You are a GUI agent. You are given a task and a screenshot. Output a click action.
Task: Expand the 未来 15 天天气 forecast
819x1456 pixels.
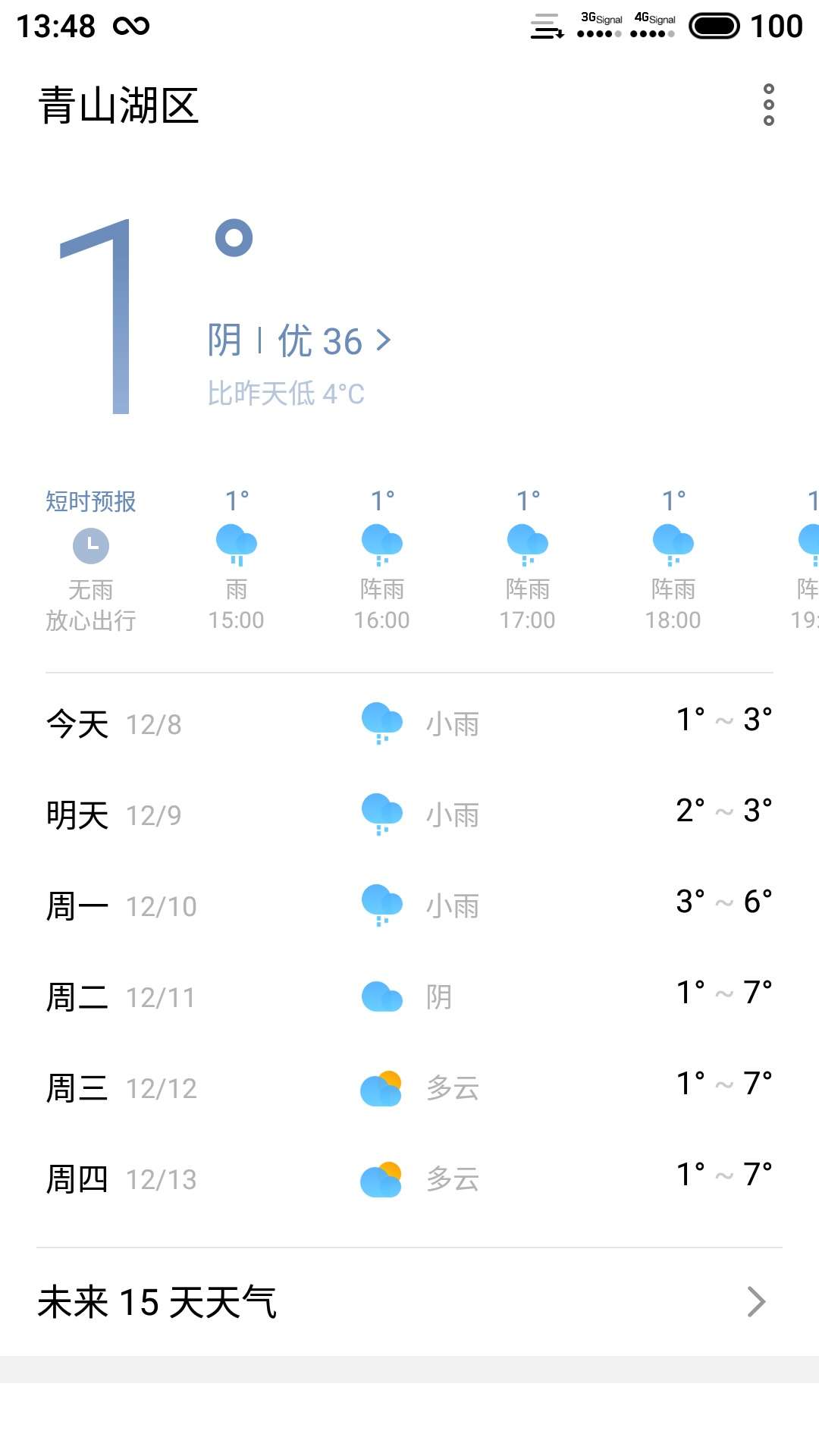(755, 1301)
